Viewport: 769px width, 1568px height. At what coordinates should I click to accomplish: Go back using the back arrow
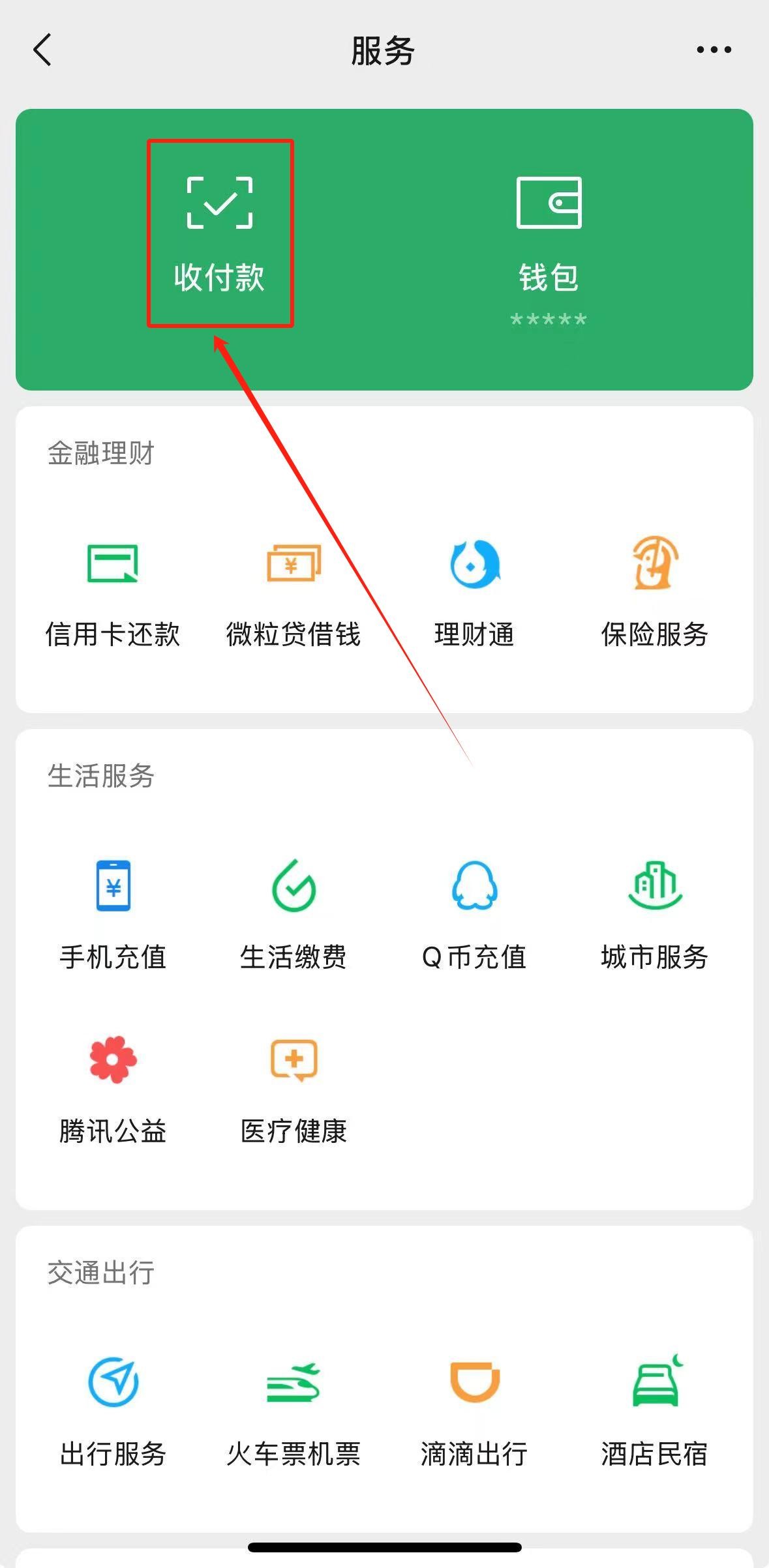[42, 50]
